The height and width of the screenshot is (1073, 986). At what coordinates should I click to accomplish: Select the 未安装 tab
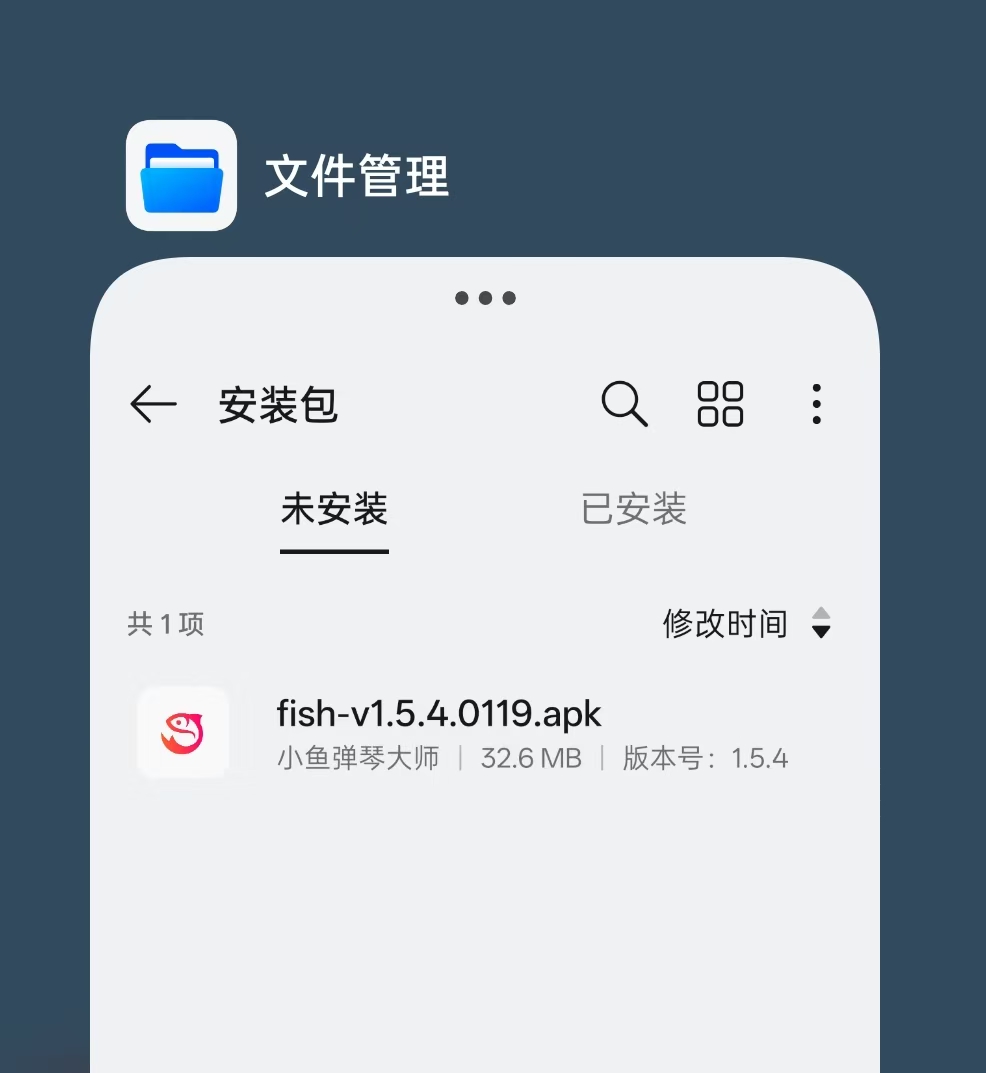tap(333, 510)
